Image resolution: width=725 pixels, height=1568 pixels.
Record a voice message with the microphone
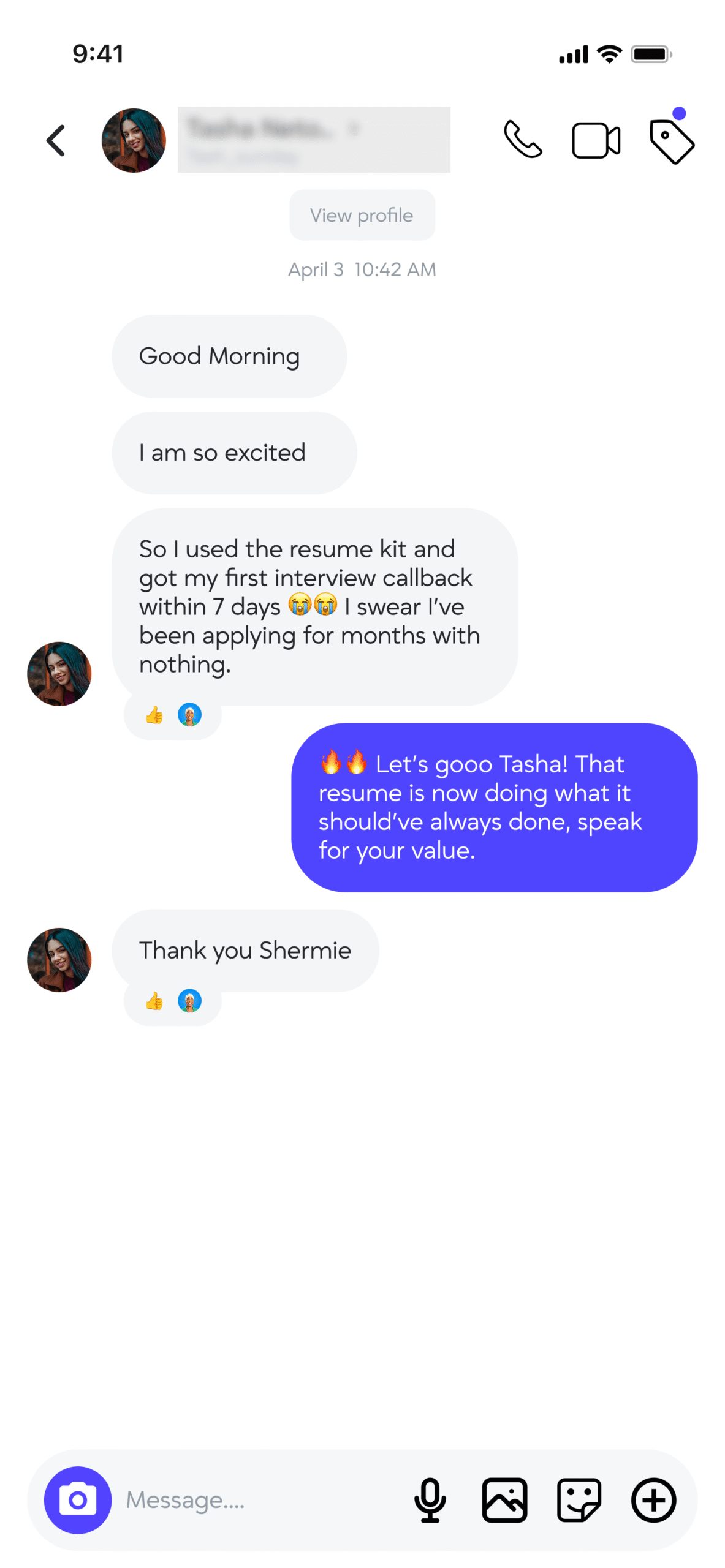coord(430,1499)
